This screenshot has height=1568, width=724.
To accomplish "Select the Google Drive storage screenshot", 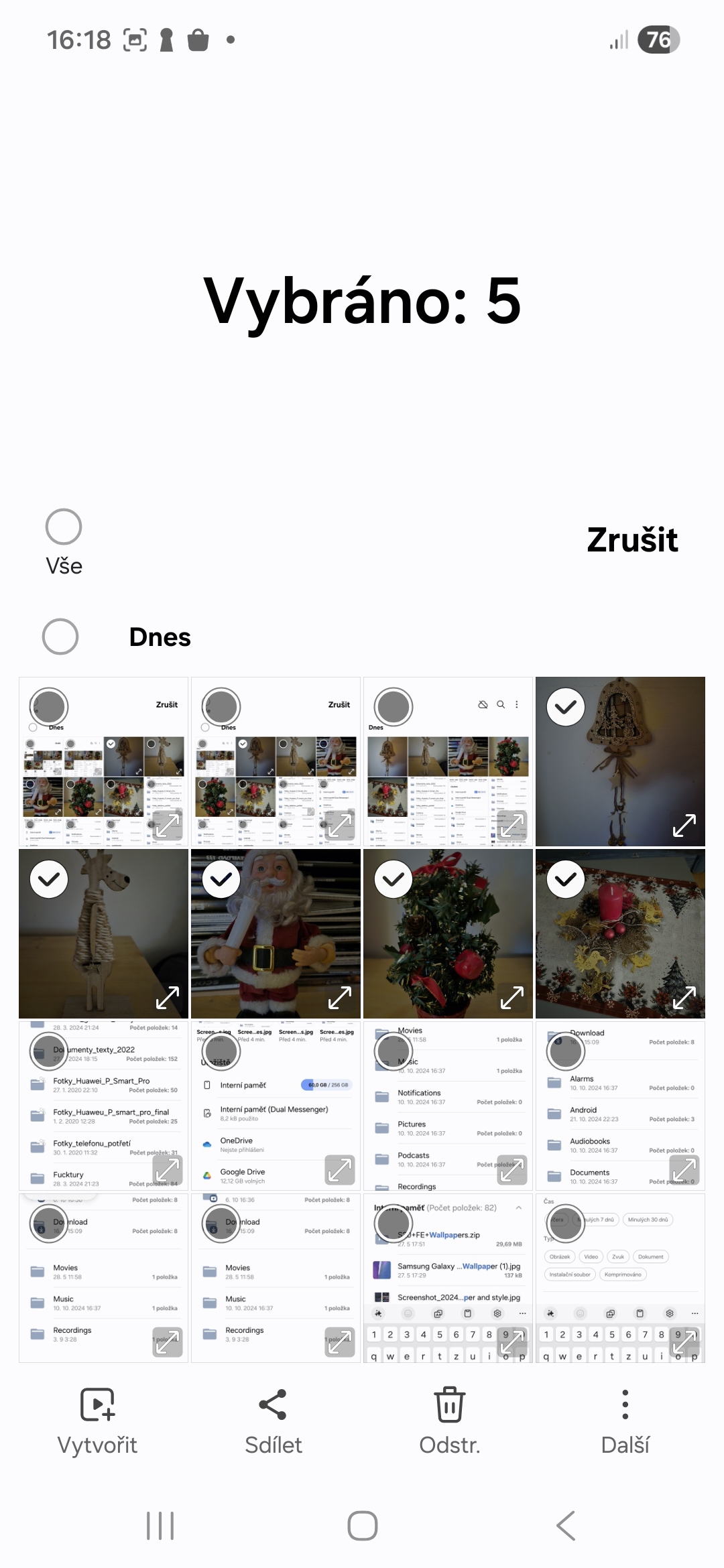I will click(x=221, y=1051).
